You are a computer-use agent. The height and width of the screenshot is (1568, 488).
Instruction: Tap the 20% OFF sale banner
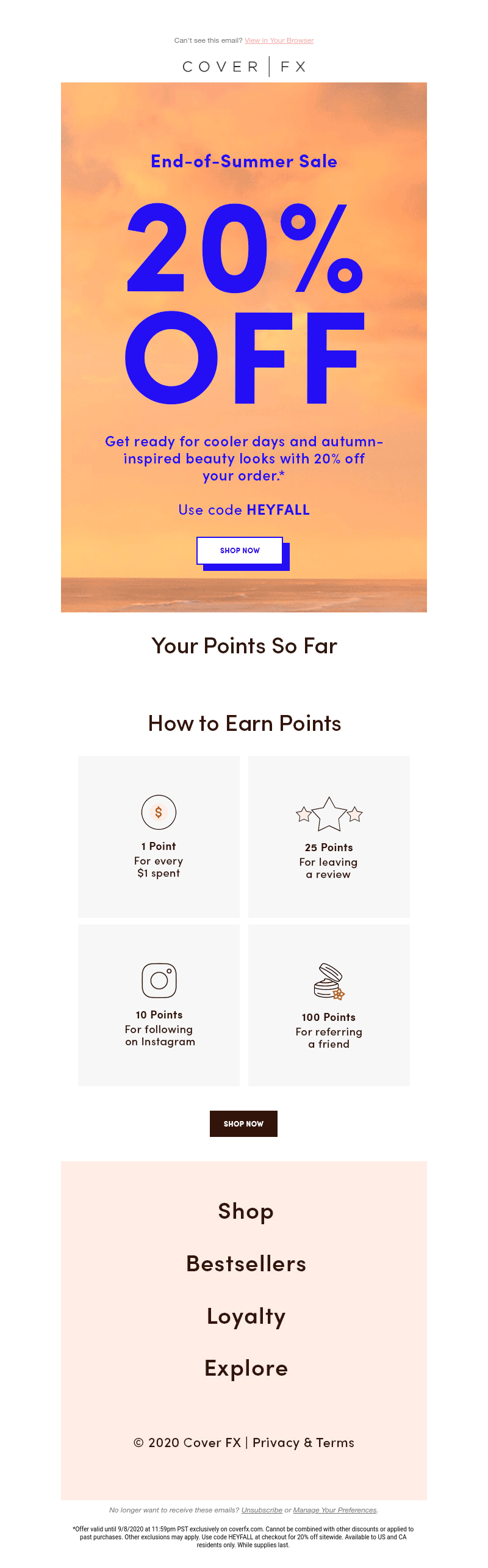tap(244, 305)
